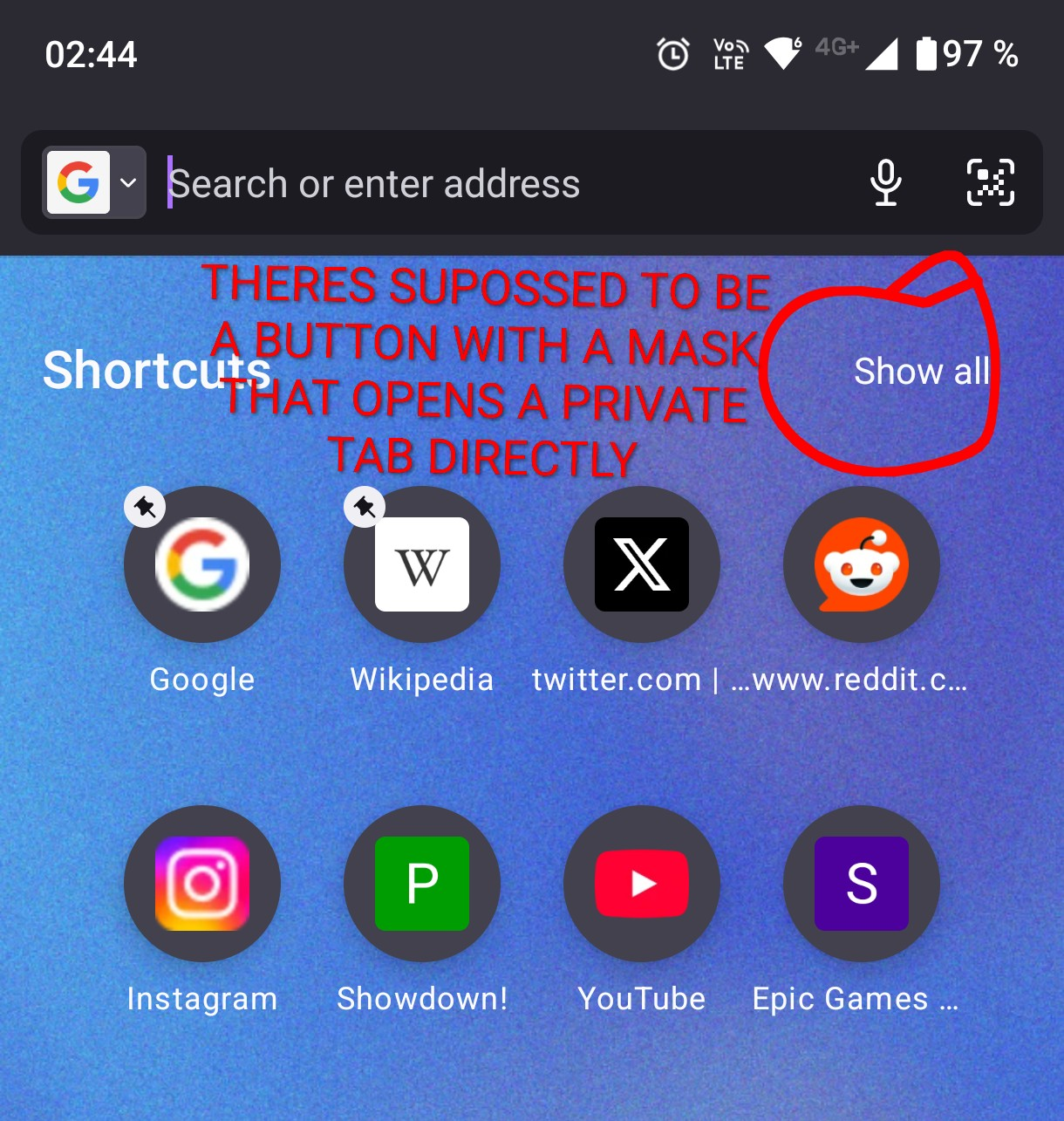Open the Epic Games shortcut

pos(862,884)
